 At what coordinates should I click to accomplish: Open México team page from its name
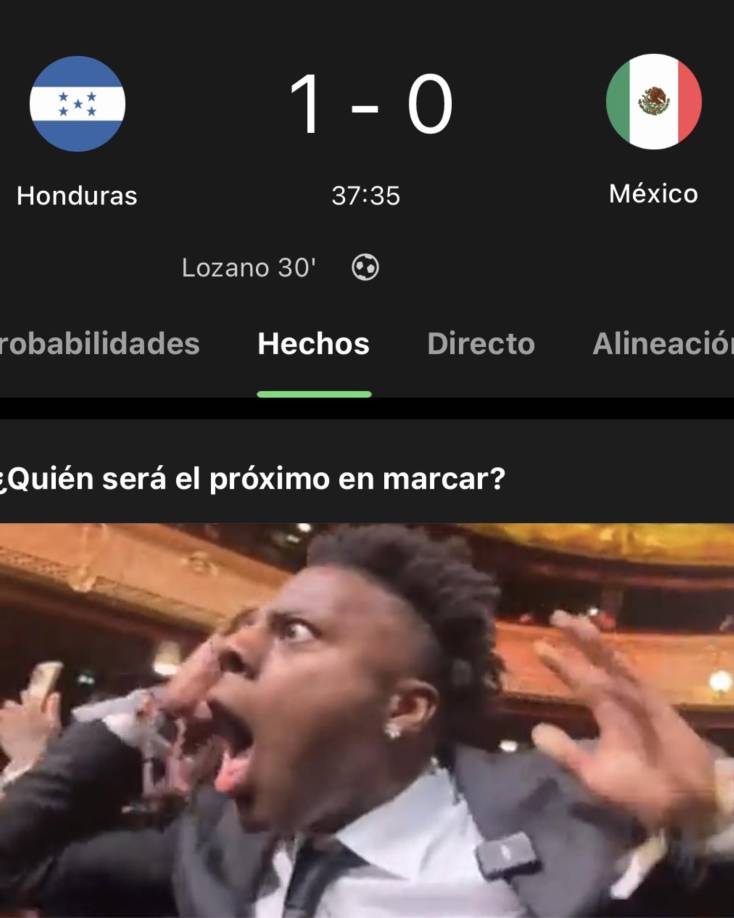pos(654,193)
